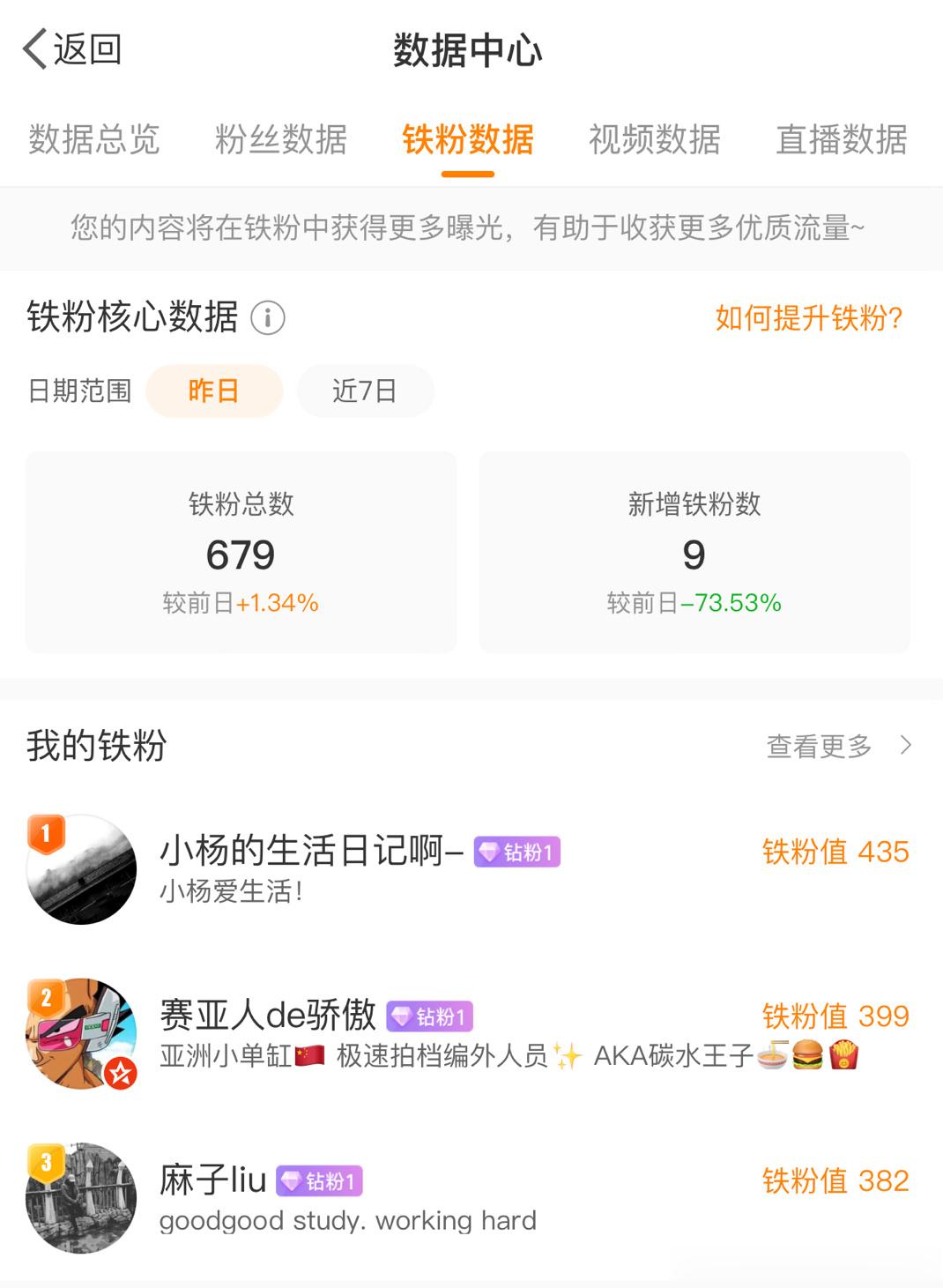Switch to the 直播数据 tab
This screenshot has height=1288, width=943.
(842, 140)
